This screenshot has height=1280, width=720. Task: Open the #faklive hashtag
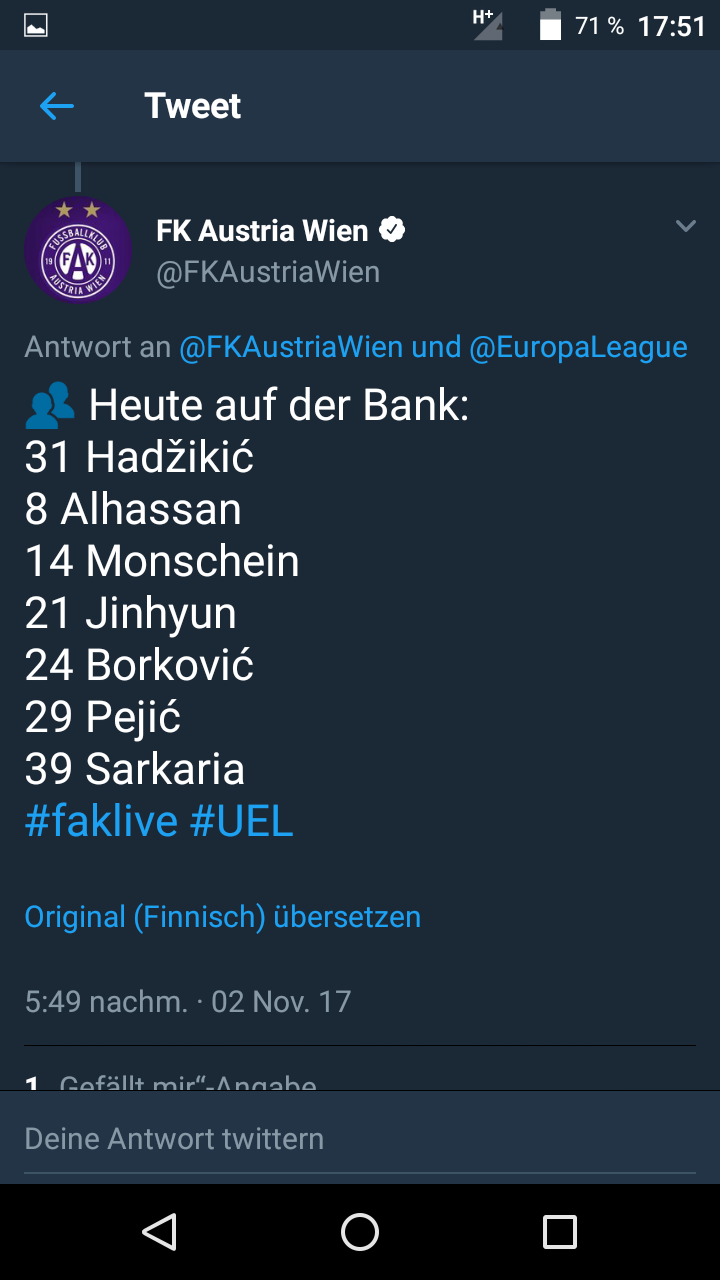pyautogui.click(x=101, y=821)
